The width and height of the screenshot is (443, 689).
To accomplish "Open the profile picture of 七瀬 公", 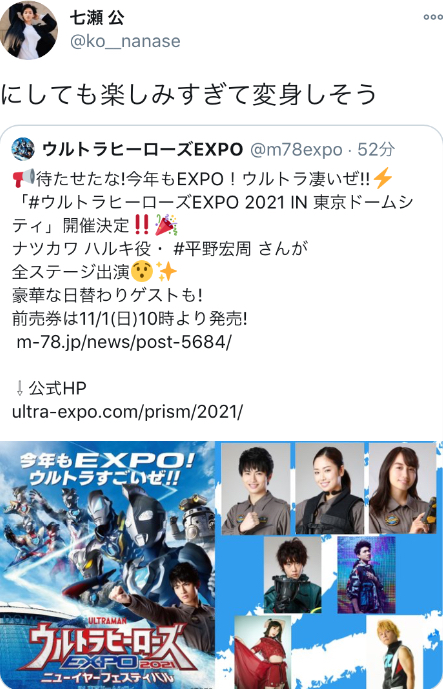I will click(29, 30).
